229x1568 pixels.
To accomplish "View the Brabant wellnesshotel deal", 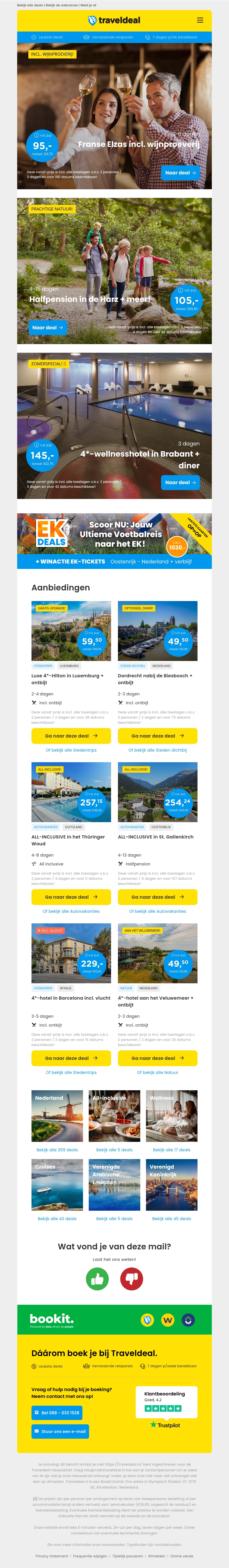I will [x=180, y=483].
